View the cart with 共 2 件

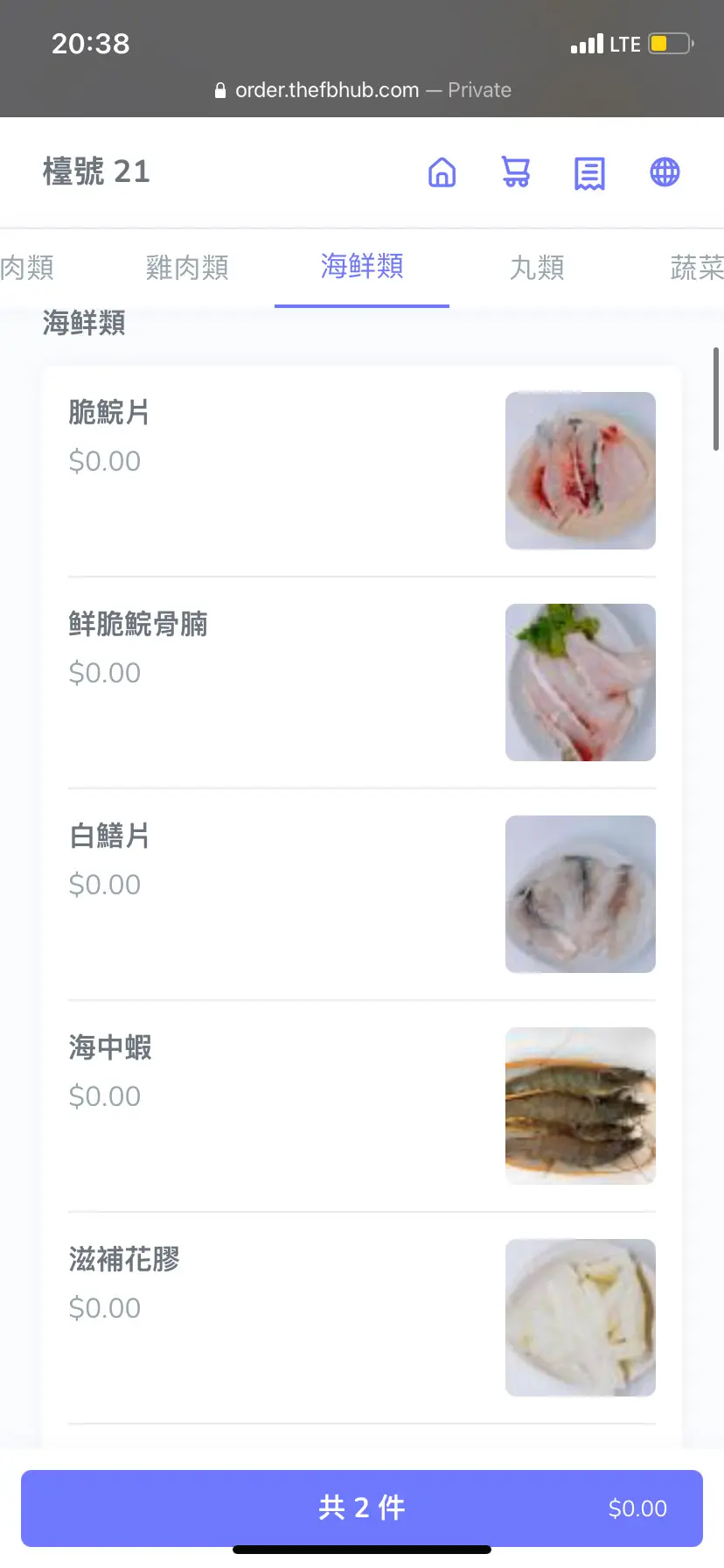(362, 1508)
